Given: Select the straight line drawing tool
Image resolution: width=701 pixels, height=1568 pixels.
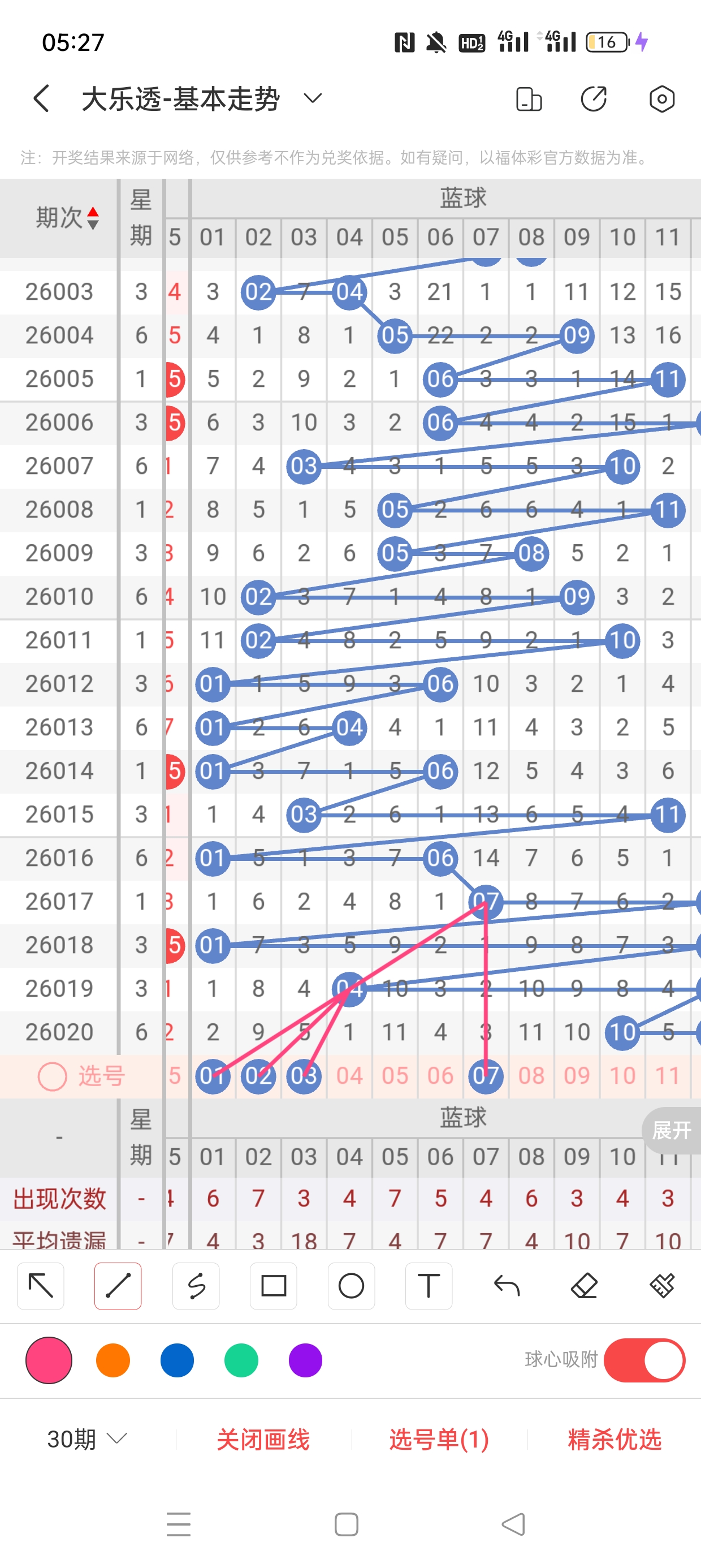Looking at the screenshot, I should click(118, 1286).
